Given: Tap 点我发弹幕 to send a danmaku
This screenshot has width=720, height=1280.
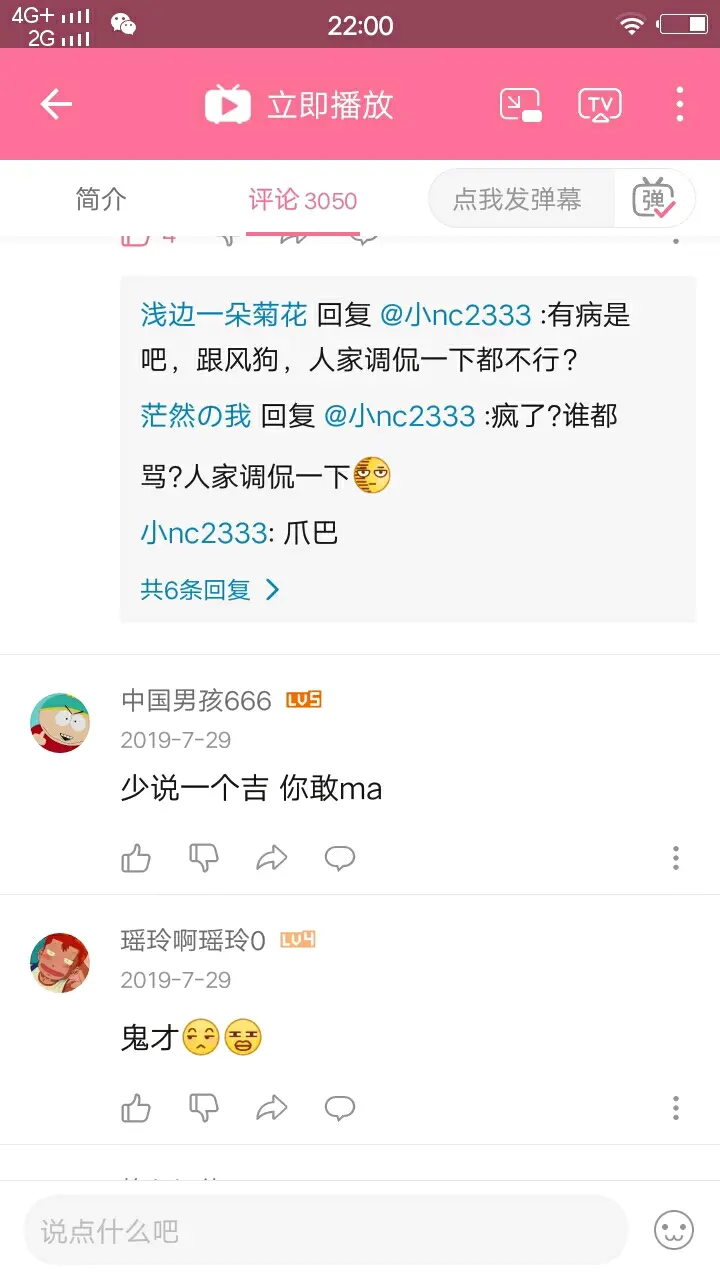Looking at the screenshot, I should coord(517,199).
